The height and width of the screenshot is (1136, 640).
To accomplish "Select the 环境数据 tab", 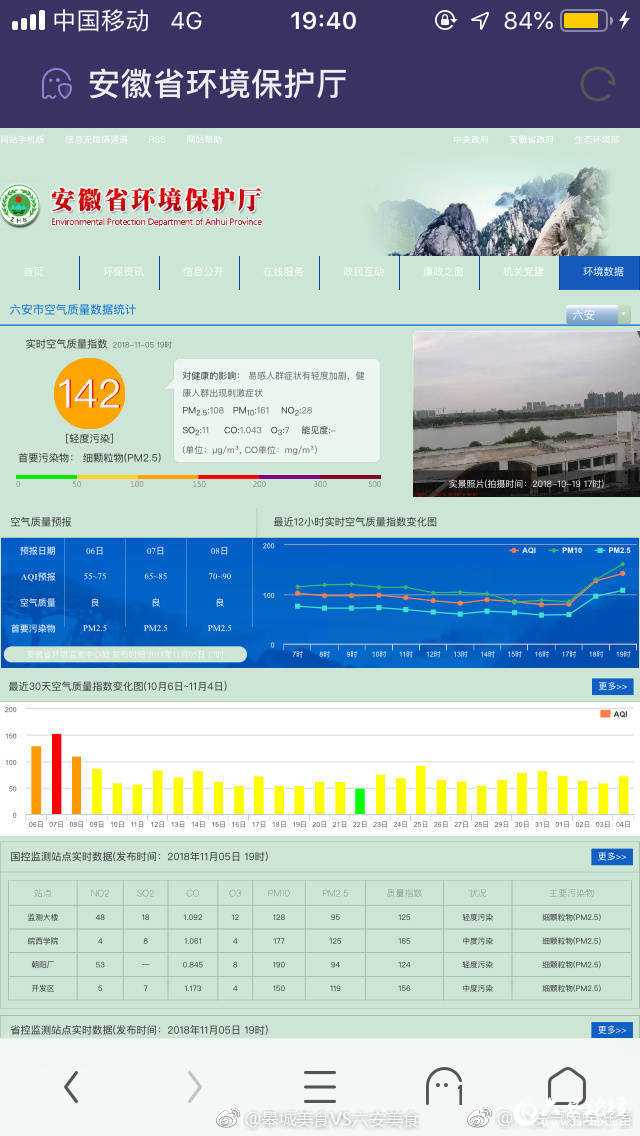I will 603,272.
